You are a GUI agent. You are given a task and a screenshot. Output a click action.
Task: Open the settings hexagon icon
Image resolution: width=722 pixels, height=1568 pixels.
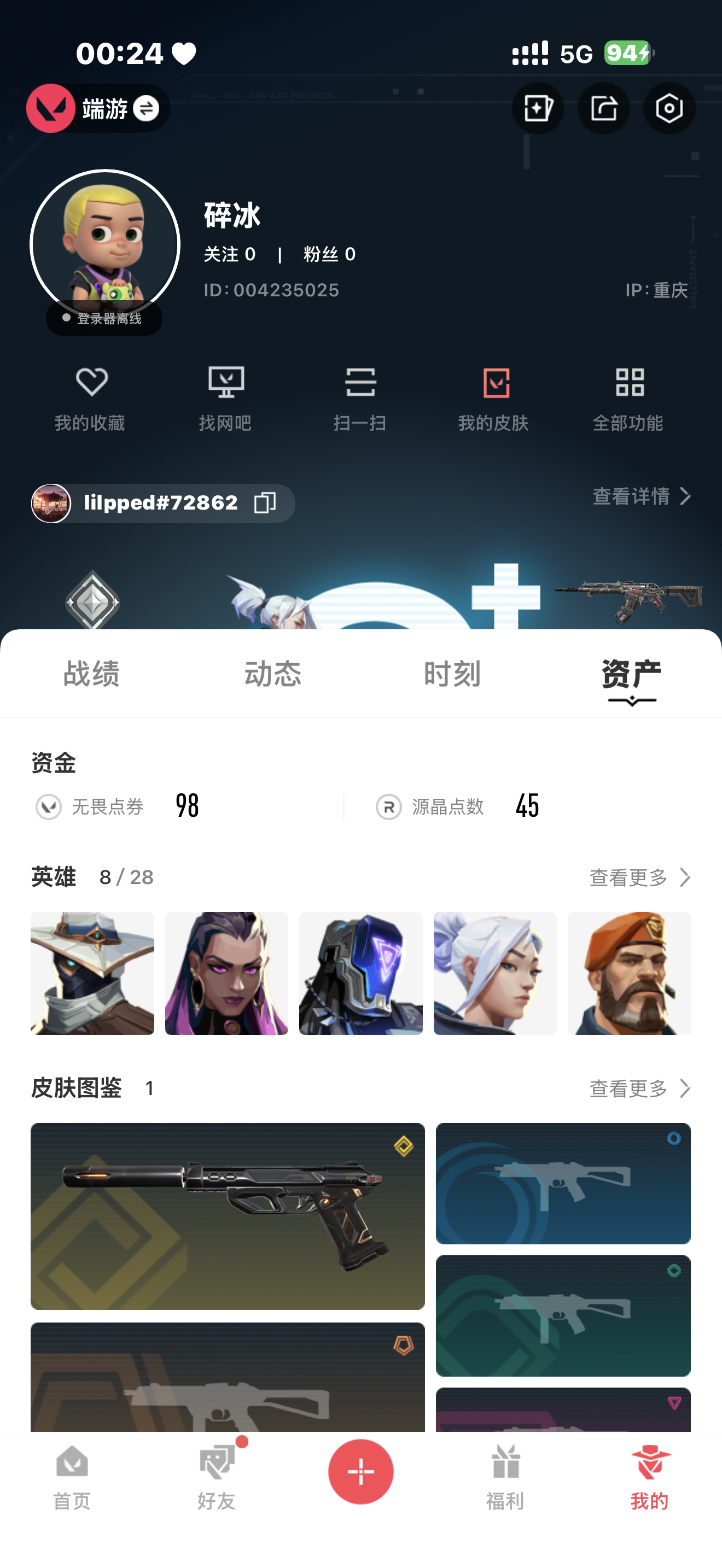[668, 109]
